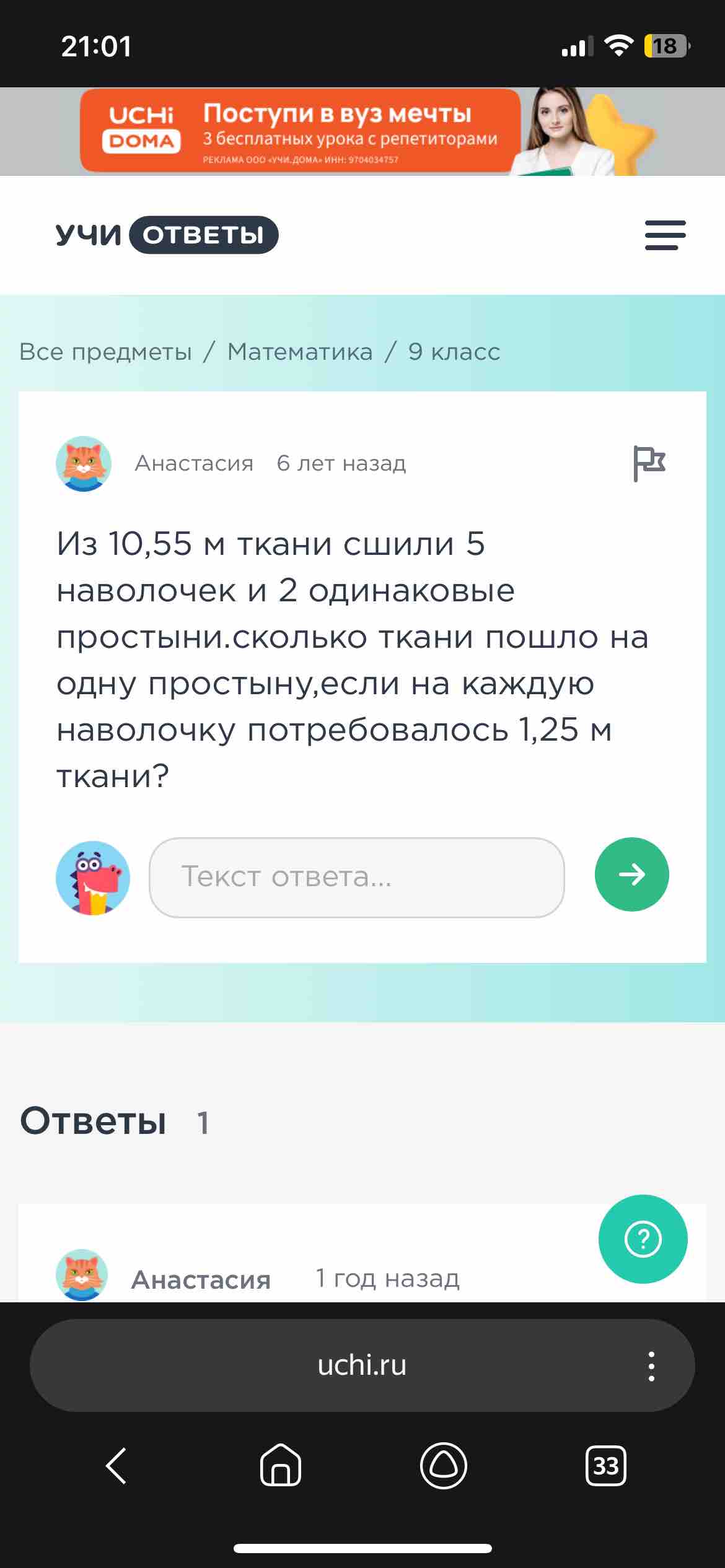Image resolution: width=725 pixels, height=1568 pixels.
Task: Go back with the browser back arrow
Action: click(x=116, y=1466)
